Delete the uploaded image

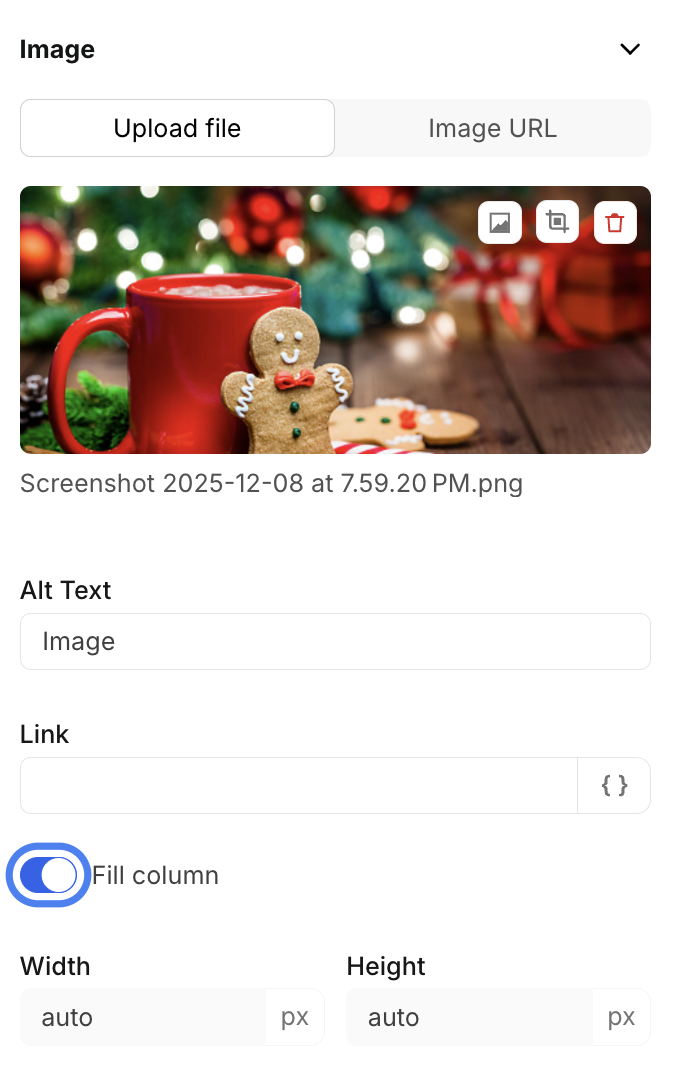(616, 223)
